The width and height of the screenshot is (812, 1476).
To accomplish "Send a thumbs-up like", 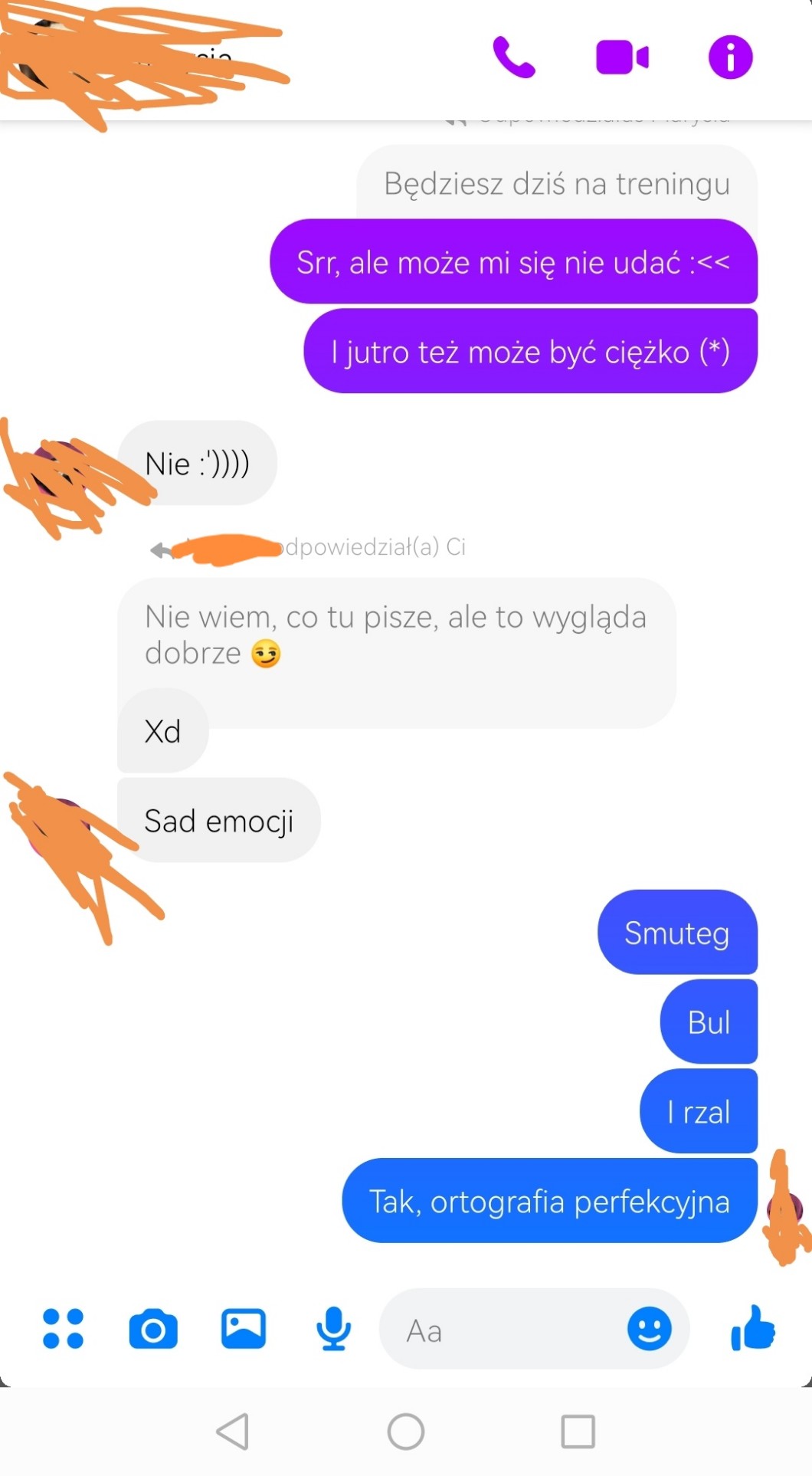I will [753, 1328].
